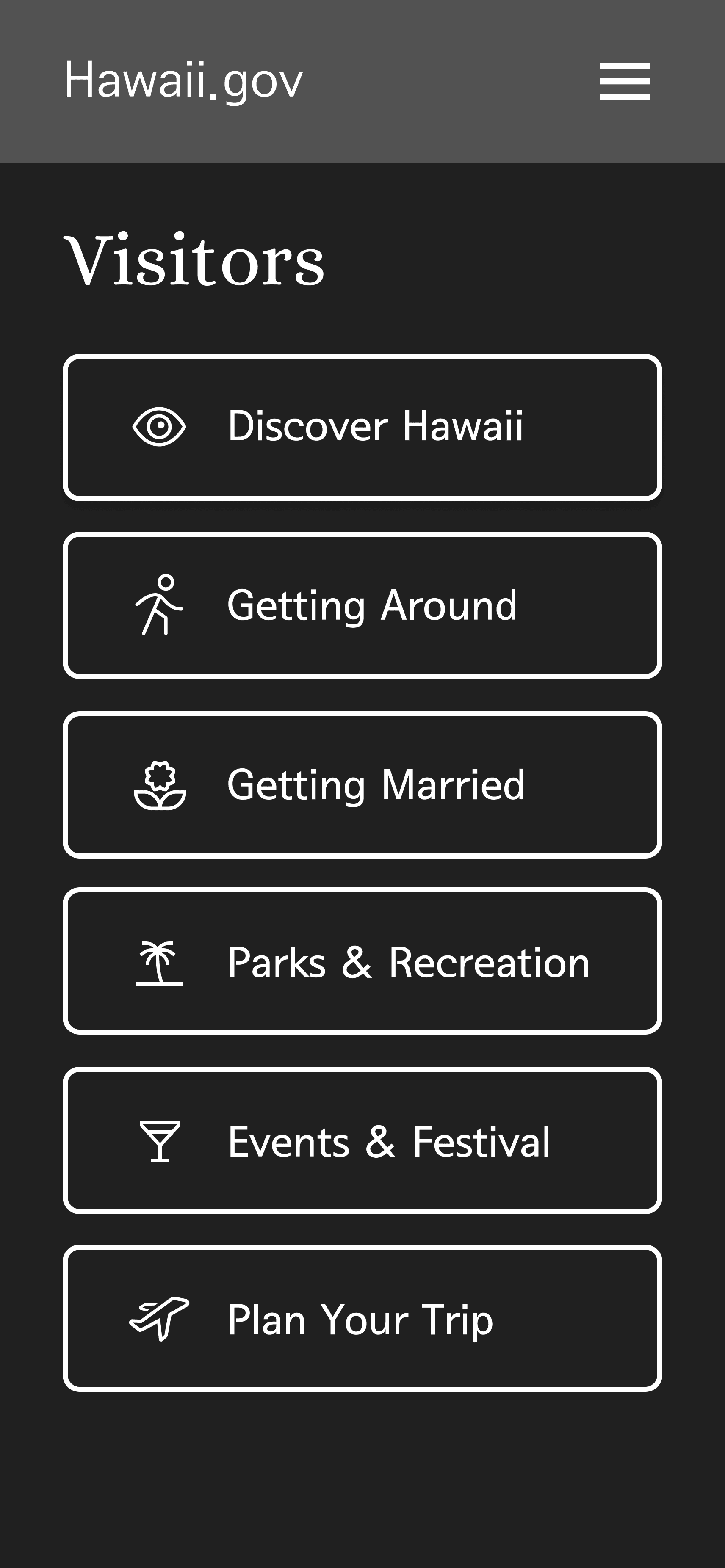Go to Hawaii.gov home
Screen dimensions: 725x1568
click(183, 80)
